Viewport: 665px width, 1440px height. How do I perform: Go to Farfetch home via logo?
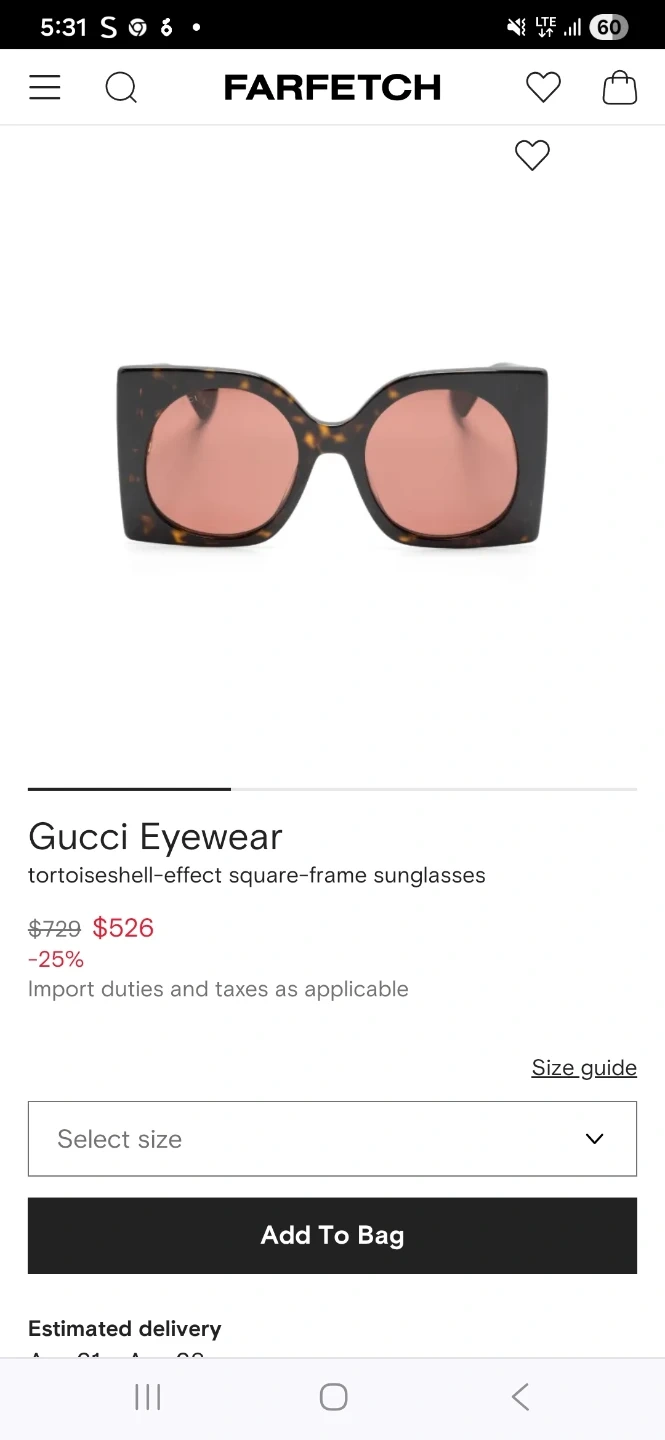(332, 88)
